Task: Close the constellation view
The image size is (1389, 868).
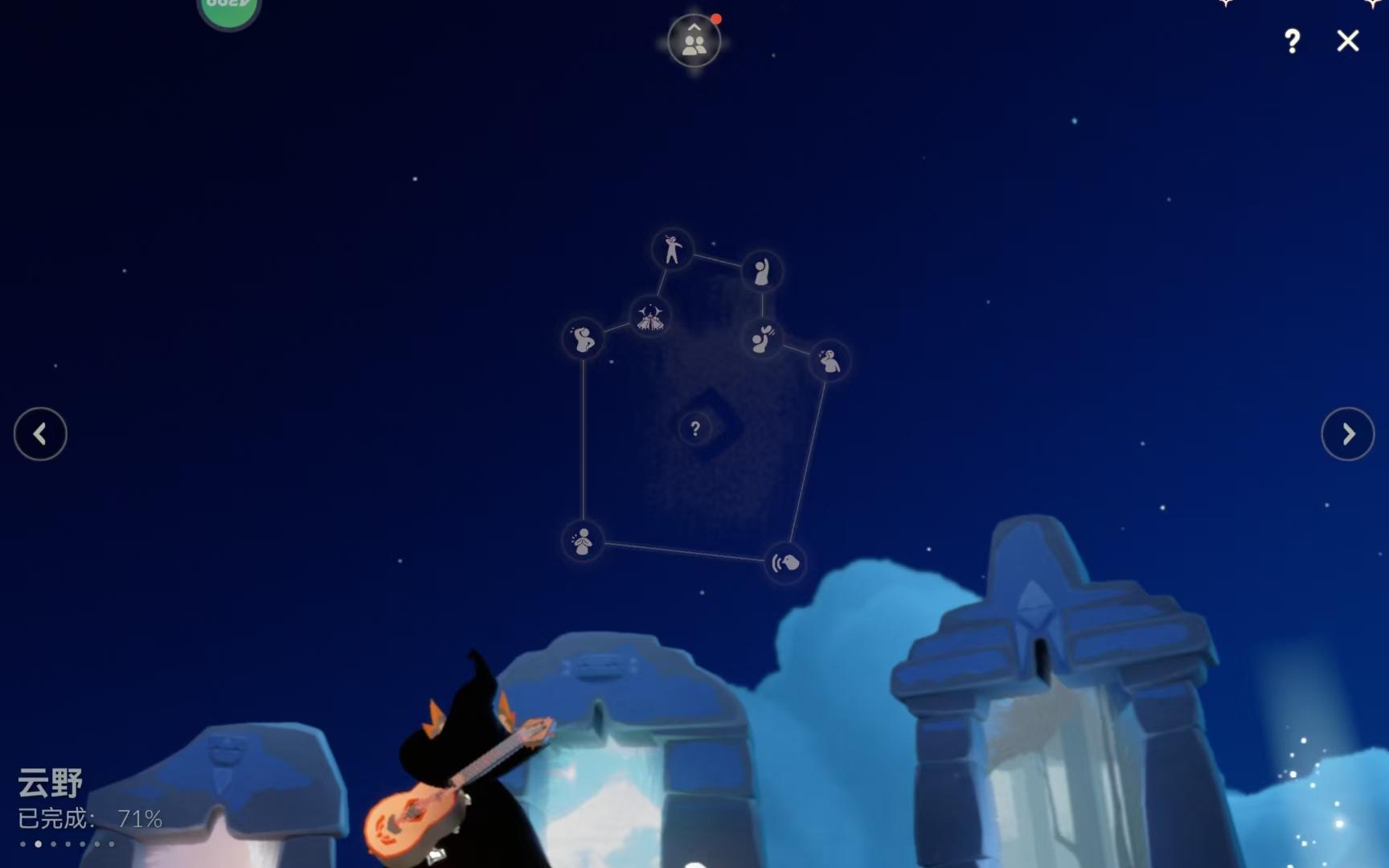Action: pos(1347,41)
